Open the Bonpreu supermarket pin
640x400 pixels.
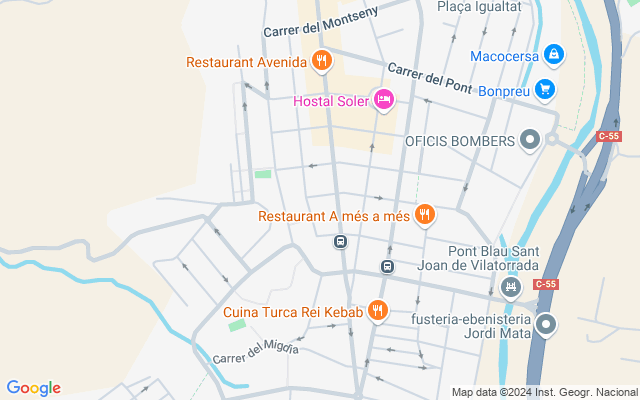544,89
